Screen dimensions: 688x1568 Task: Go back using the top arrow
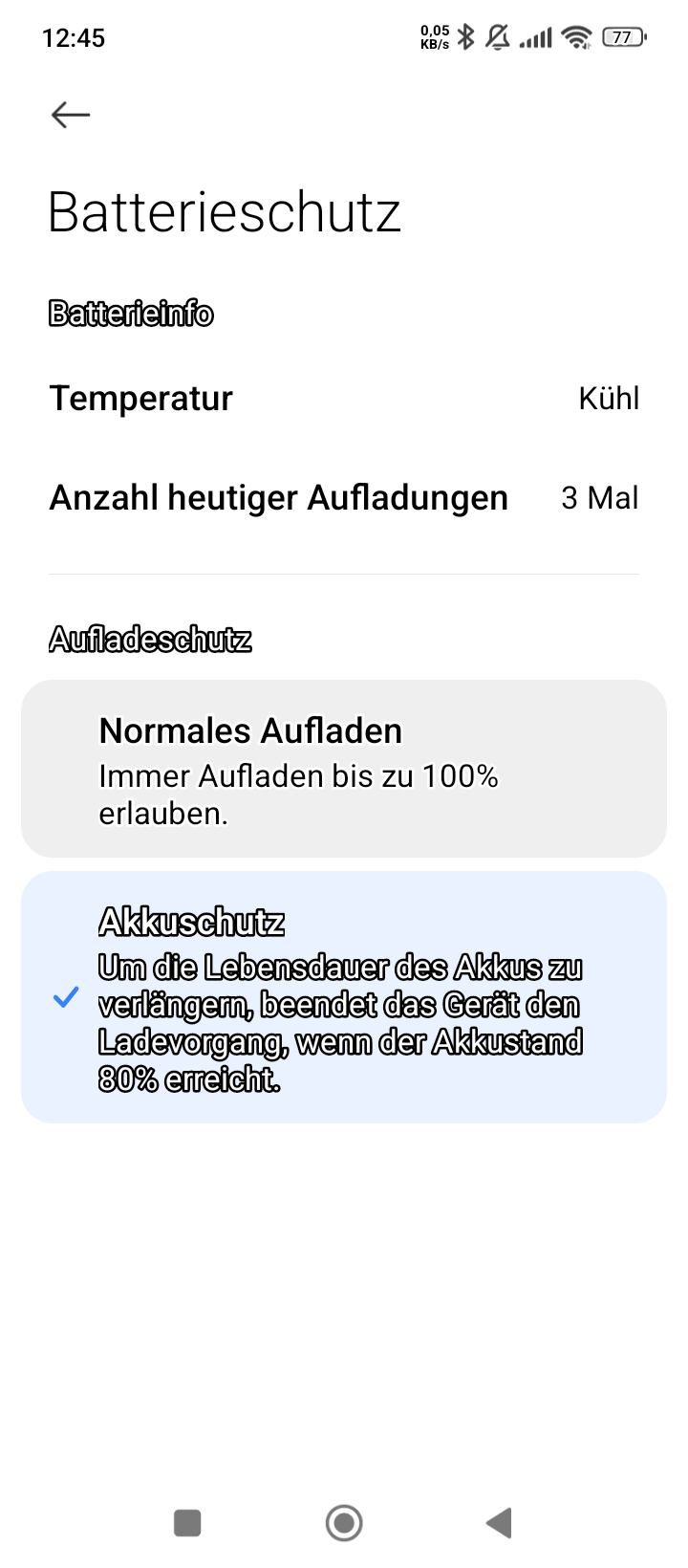coord(71,115)
